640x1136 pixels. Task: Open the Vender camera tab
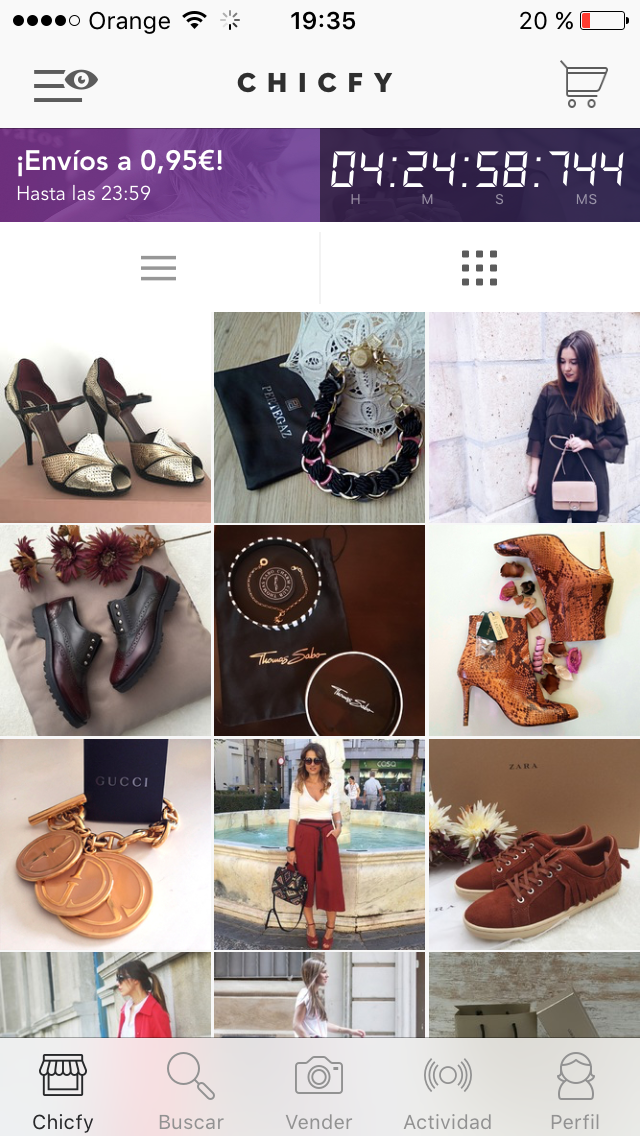tap(319, 1090)
